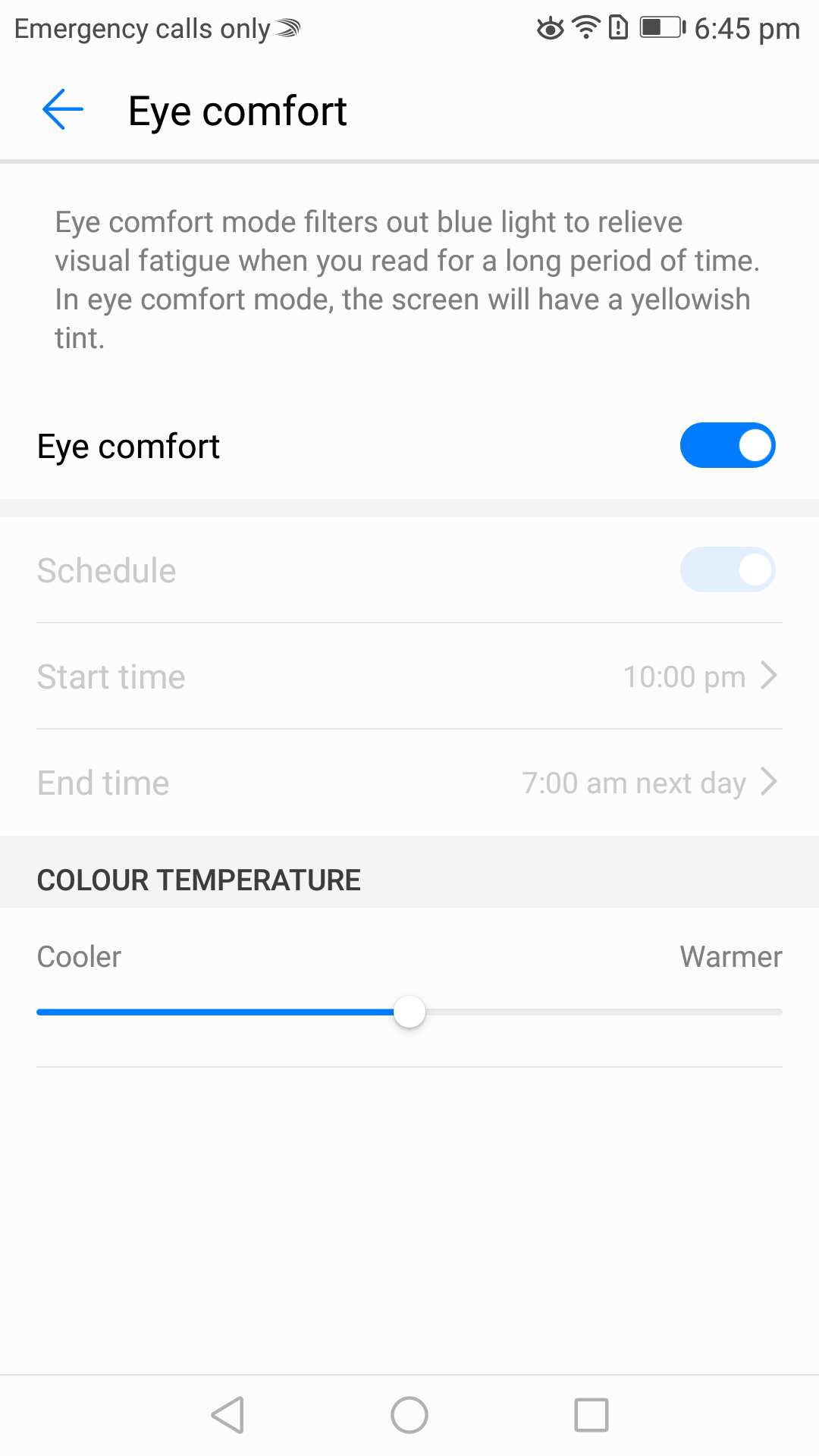Tap the colour temperature slider handle
This screenshot has height=1456, width=819.
tap(409, 1012)
